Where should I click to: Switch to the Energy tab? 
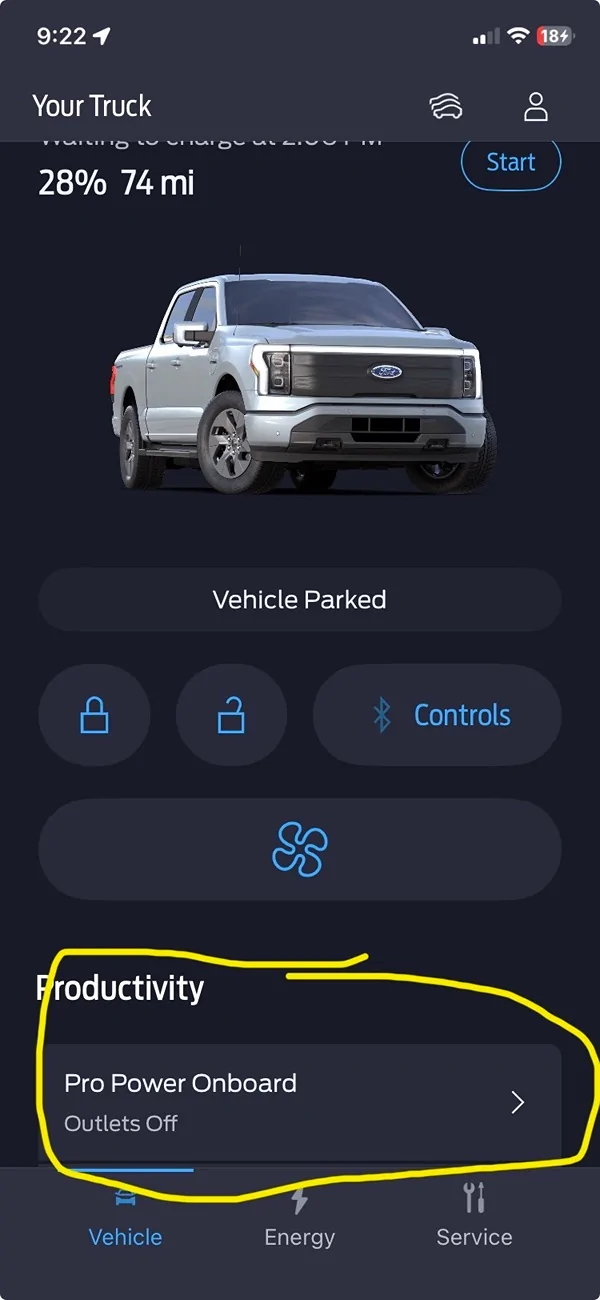pyautogui.click(x=299, y=1218)
